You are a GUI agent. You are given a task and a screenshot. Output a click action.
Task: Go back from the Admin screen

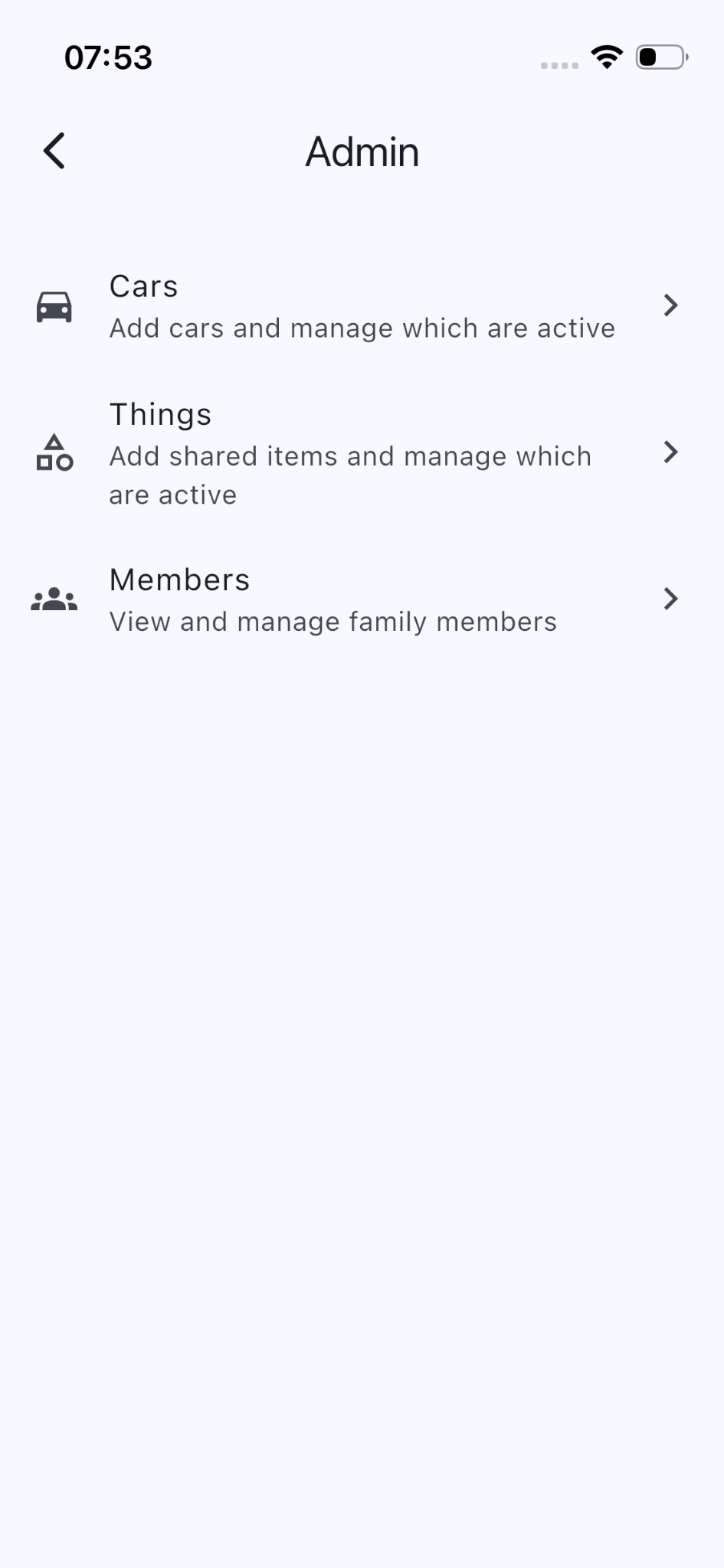pos(54,151)
